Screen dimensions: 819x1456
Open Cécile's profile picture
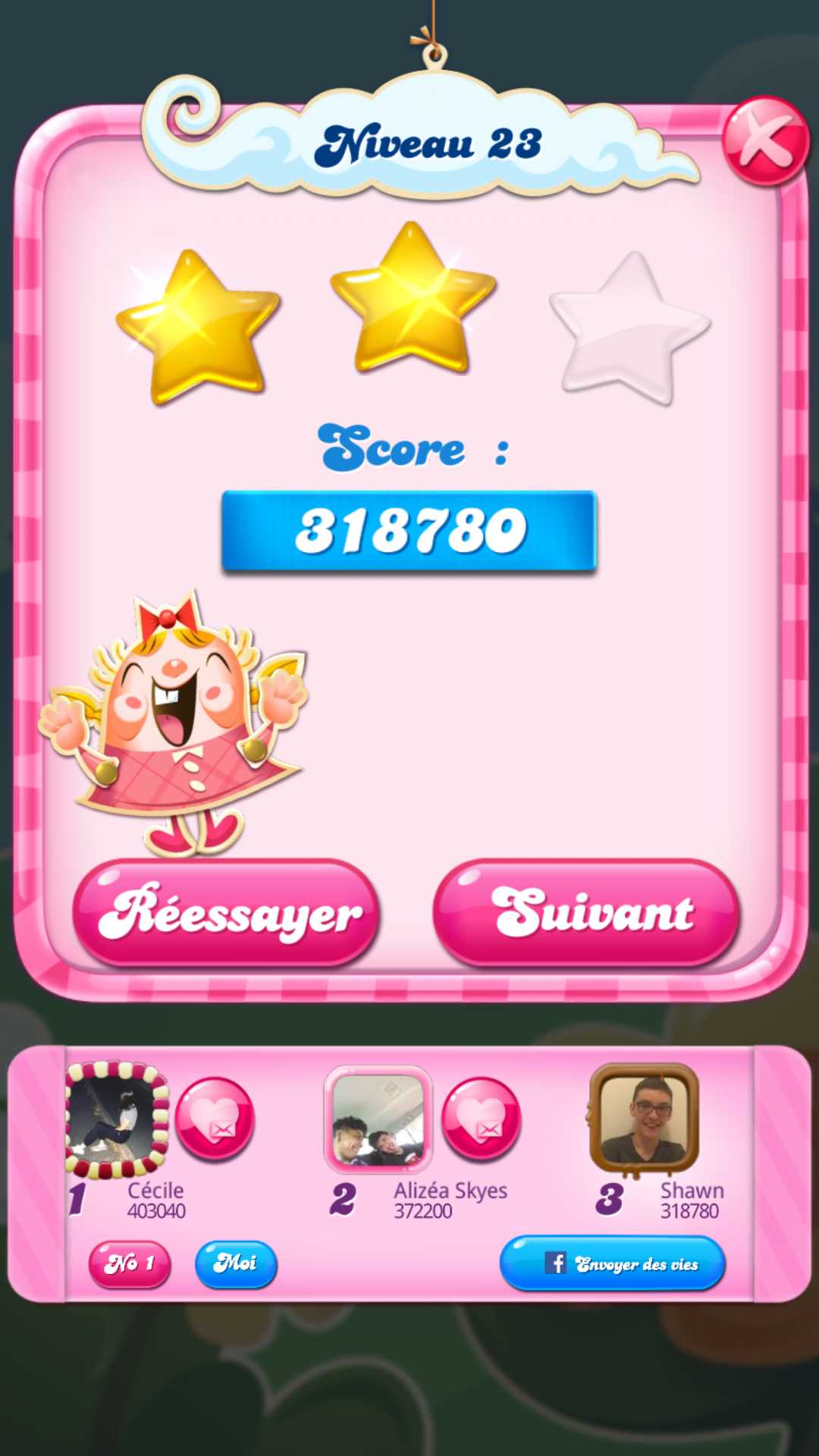[116, 1119]
